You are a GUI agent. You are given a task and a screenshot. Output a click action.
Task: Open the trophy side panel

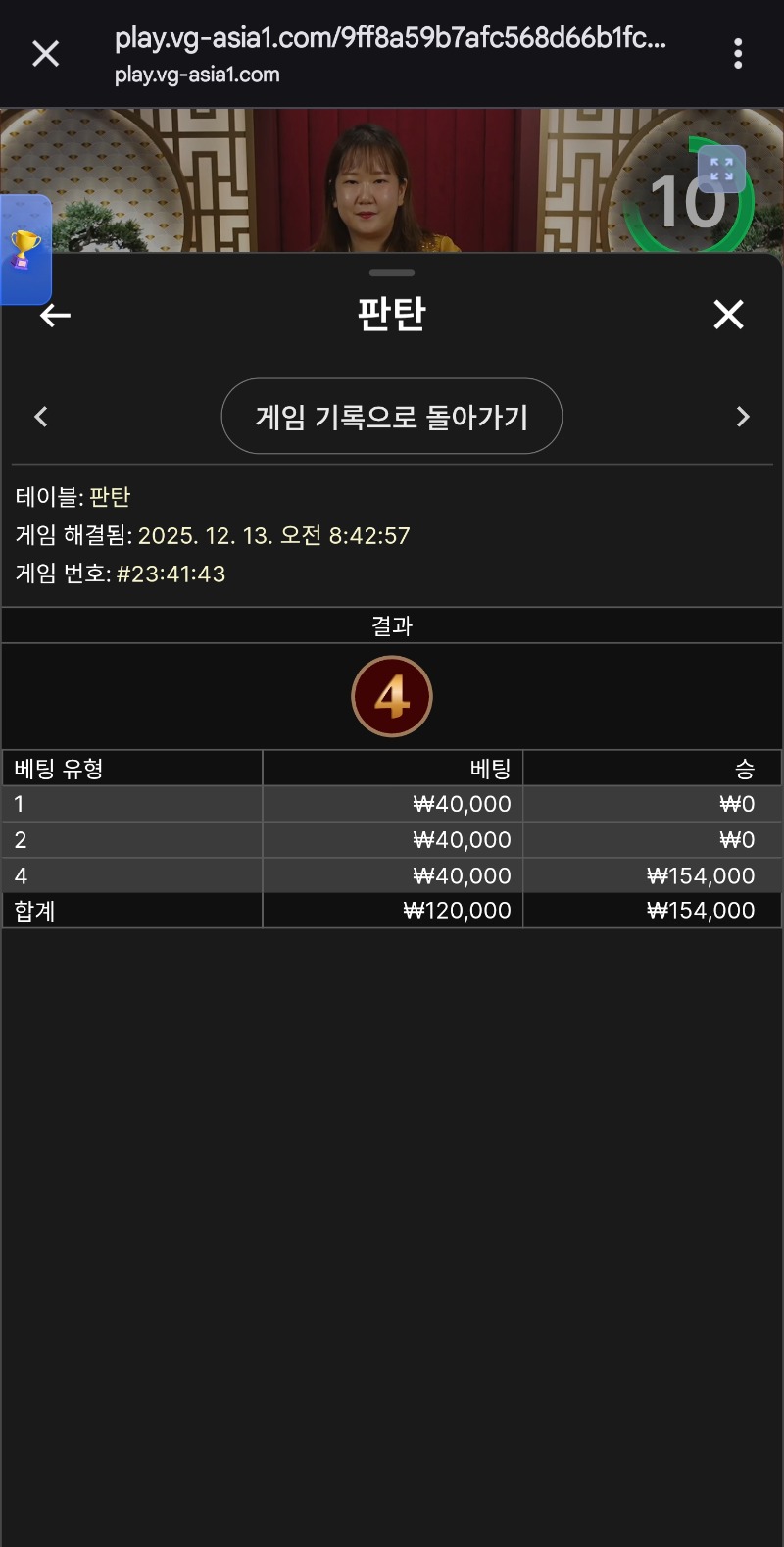coord(24,250)
